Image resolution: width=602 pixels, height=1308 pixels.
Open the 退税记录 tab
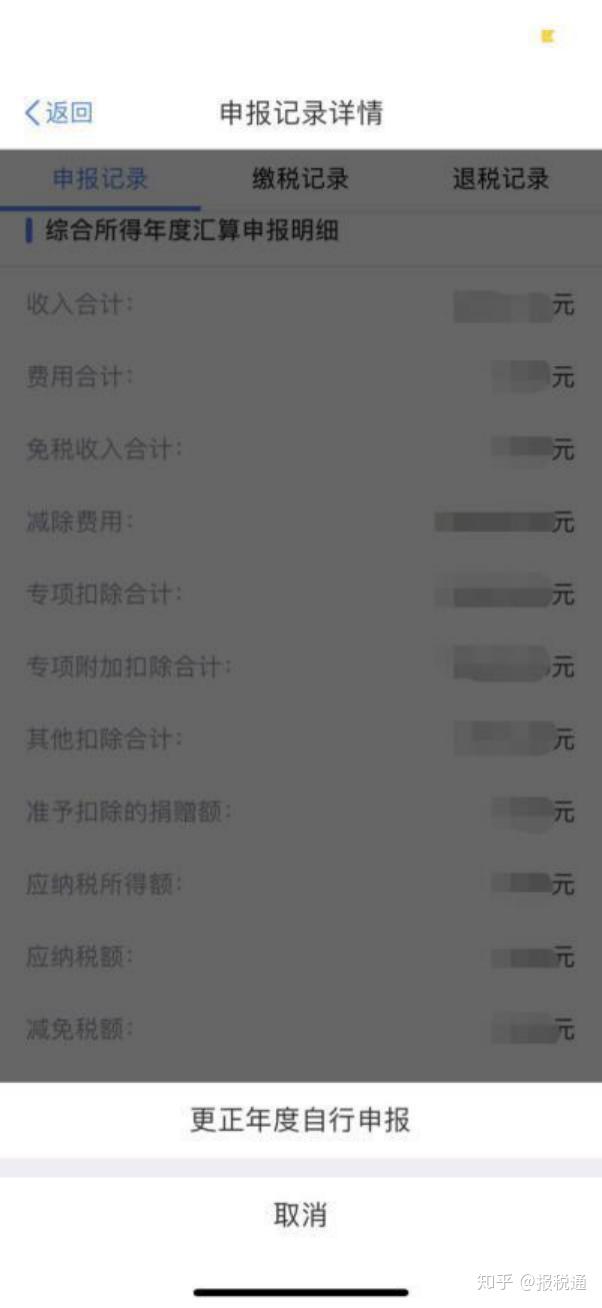click(500, 180)
